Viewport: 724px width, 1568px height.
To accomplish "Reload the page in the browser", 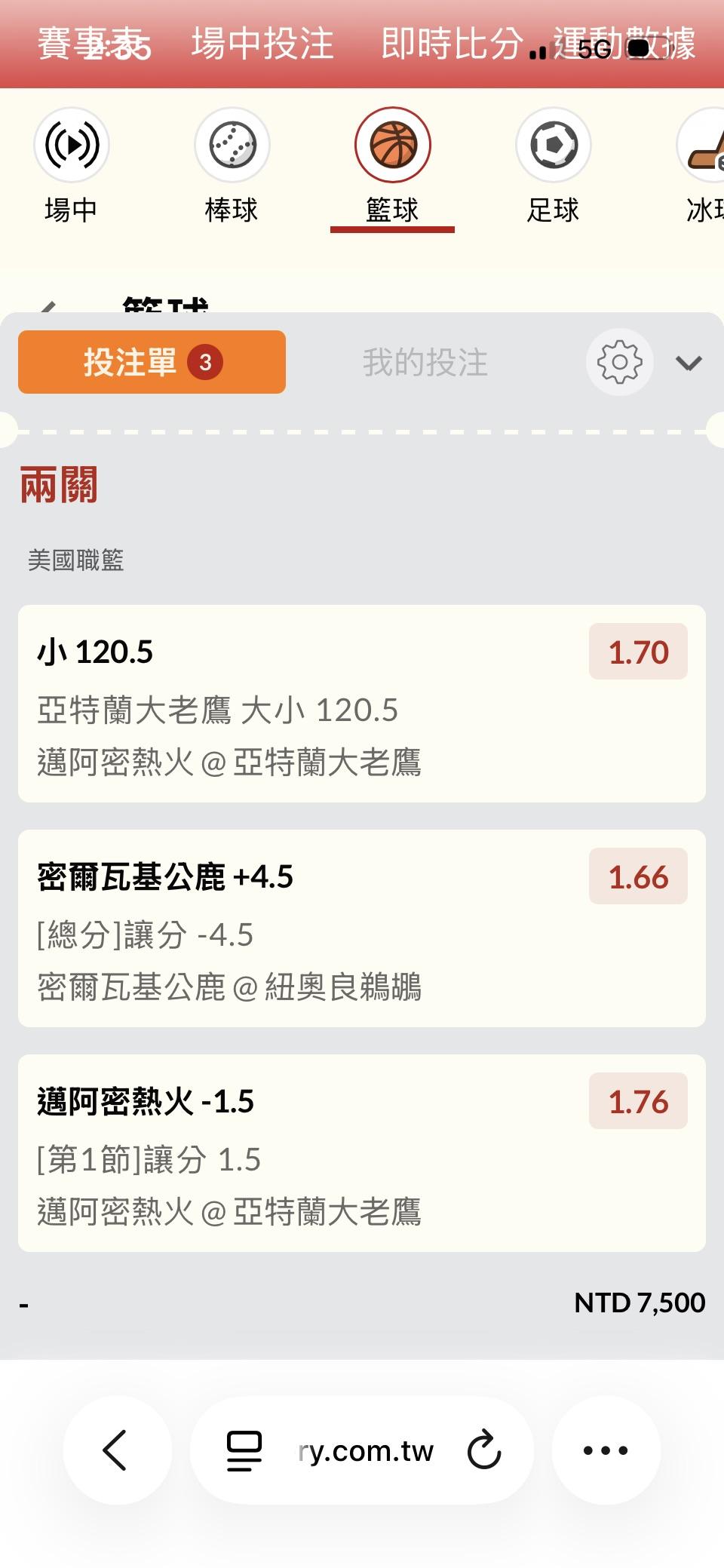I will pos(483,1450).
